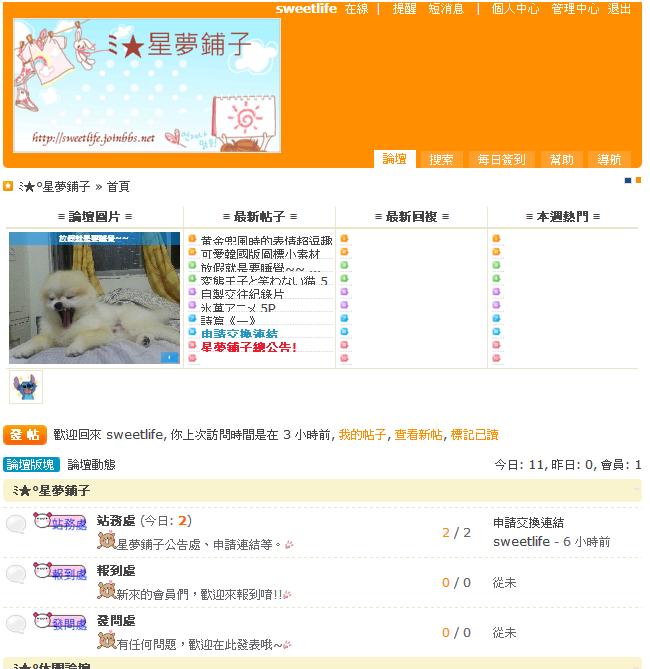The width and height of the screenshot is (650, 669).
Task: Open last post 申請交換連結 in 站務處
Action: click(x=528, y=522)
